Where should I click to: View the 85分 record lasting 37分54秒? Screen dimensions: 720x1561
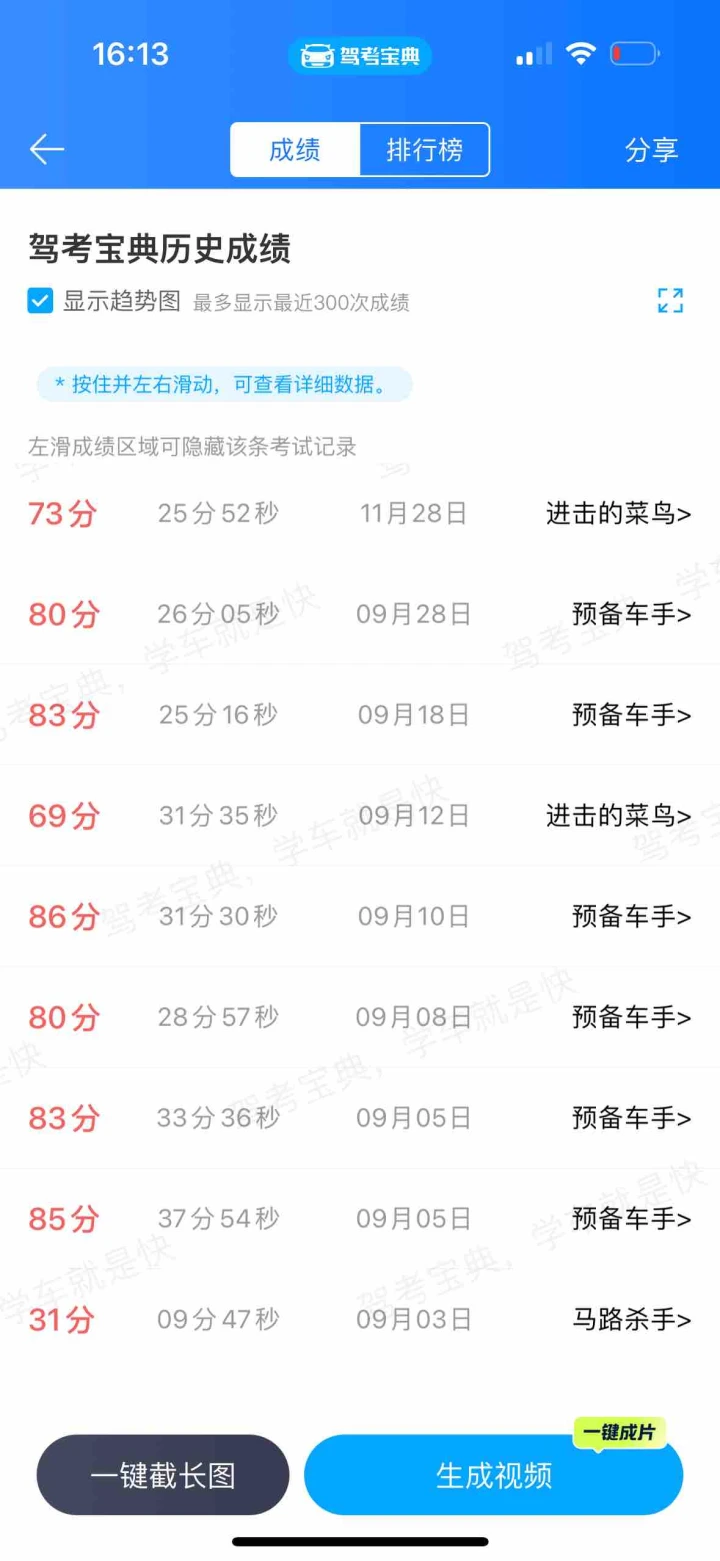pyautogui.click(x=360, y=1219)
